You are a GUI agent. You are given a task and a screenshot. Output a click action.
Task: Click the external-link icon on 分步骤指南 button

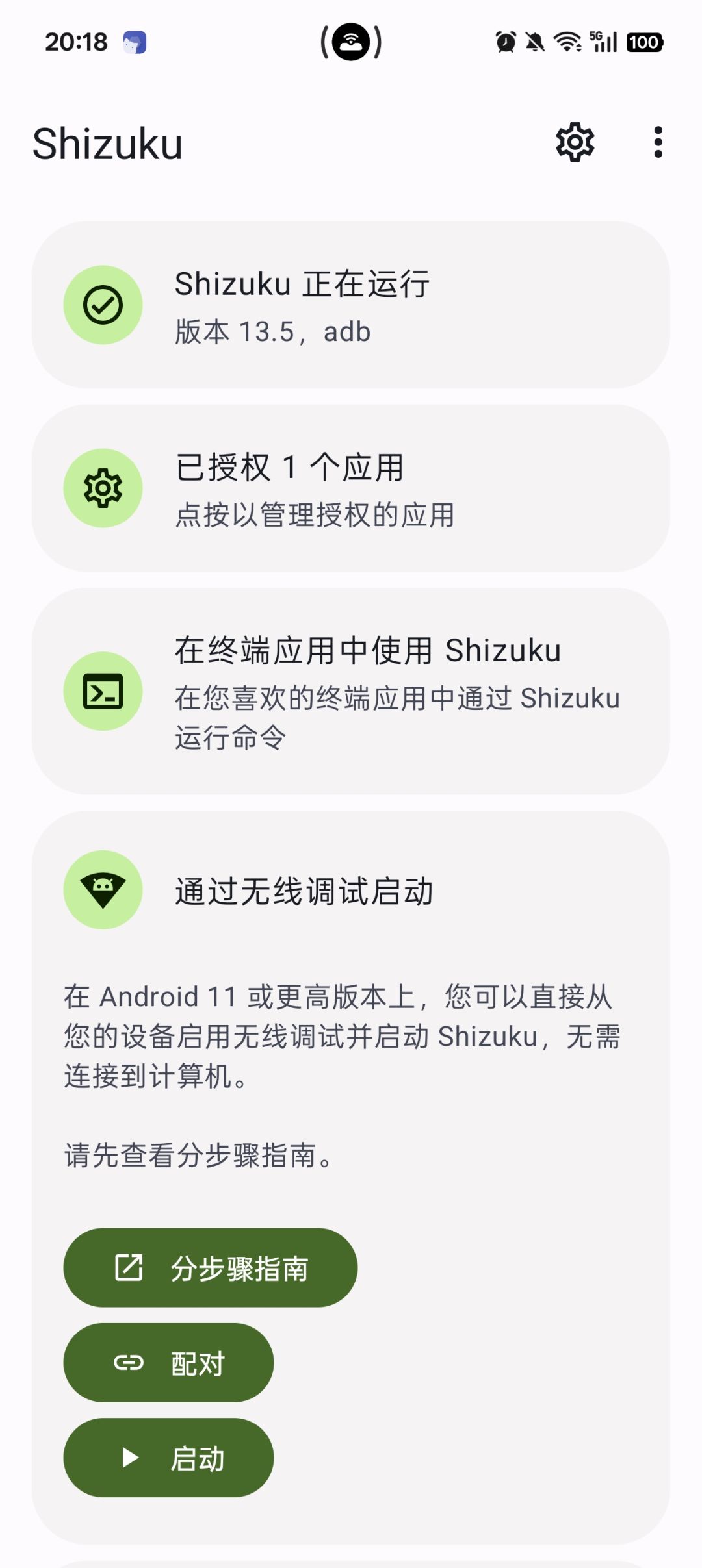[x=129, y=1268]
